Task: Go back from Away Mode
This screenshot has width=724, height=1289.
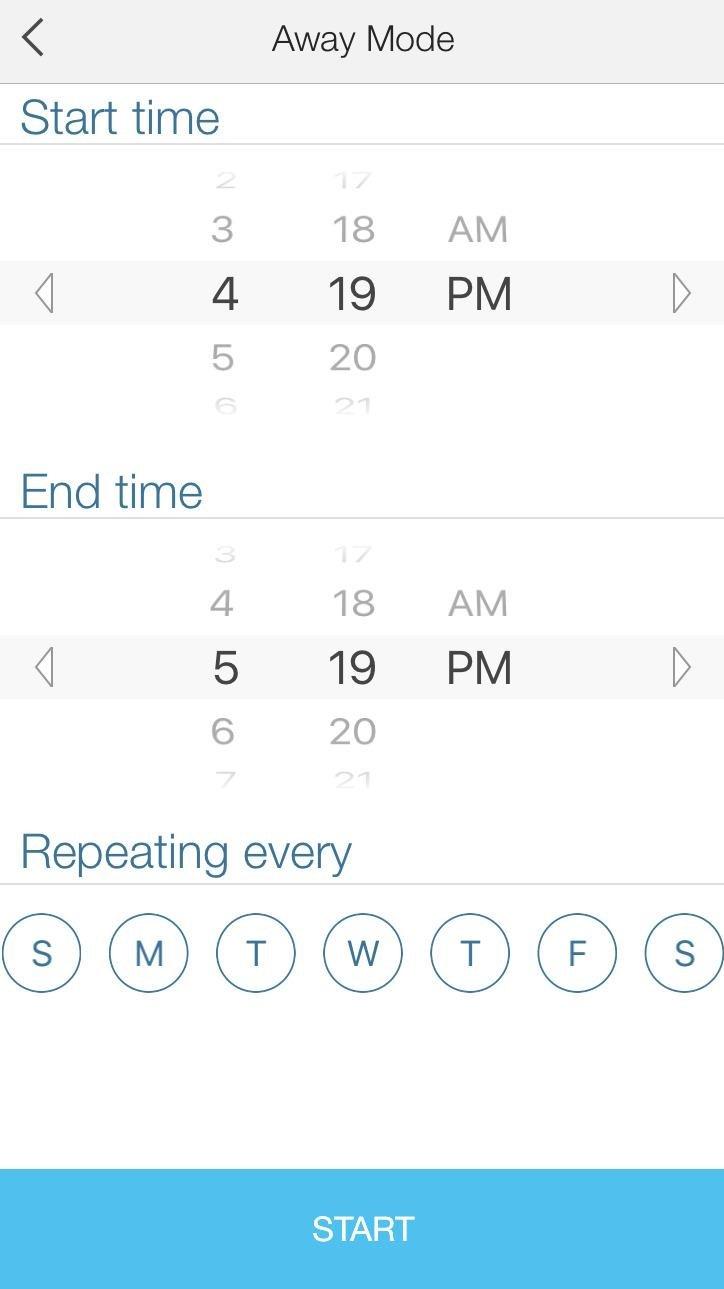Action: coord(33,39)
